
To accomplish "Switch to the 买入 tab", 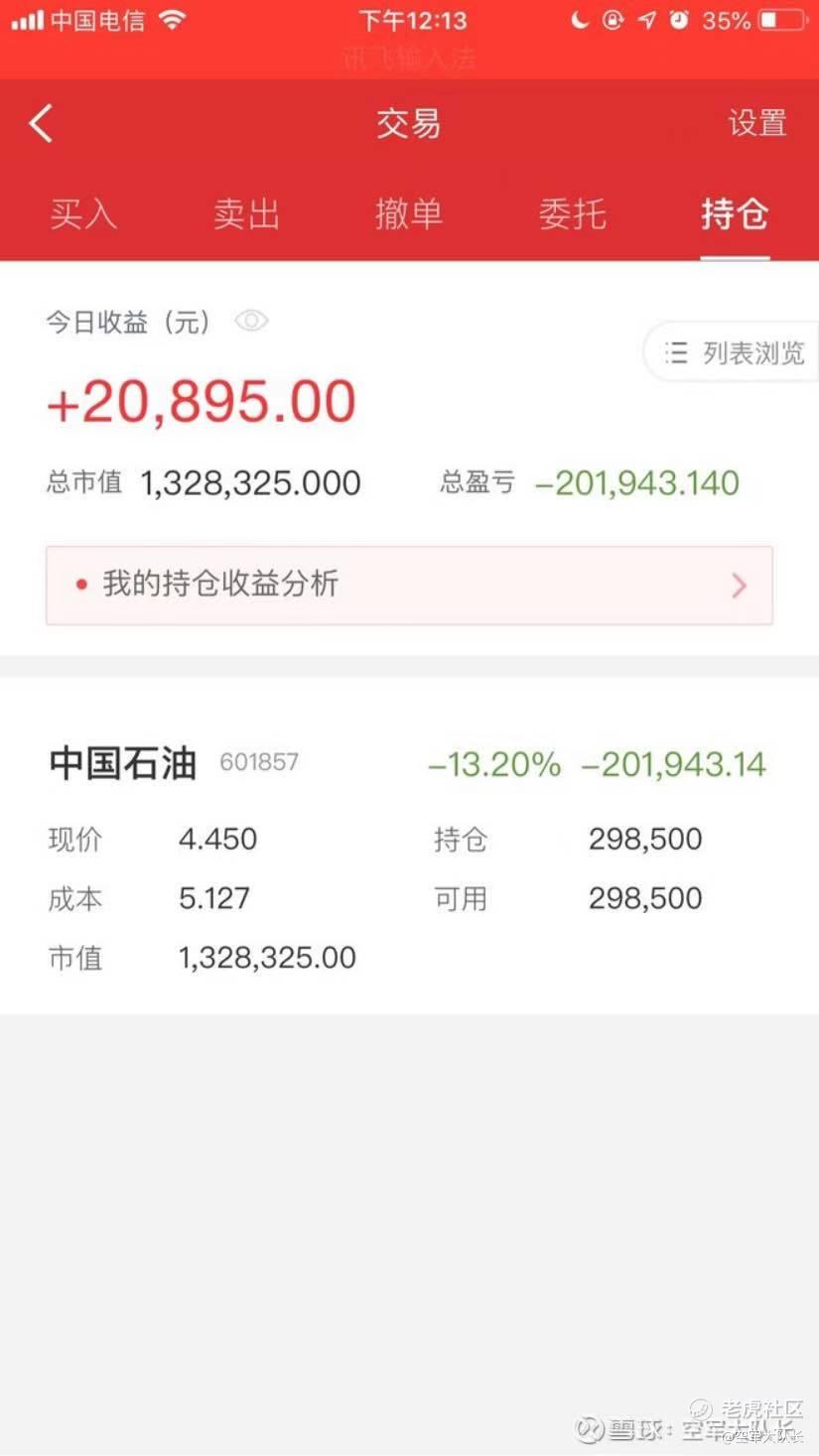I will point(83,213).
